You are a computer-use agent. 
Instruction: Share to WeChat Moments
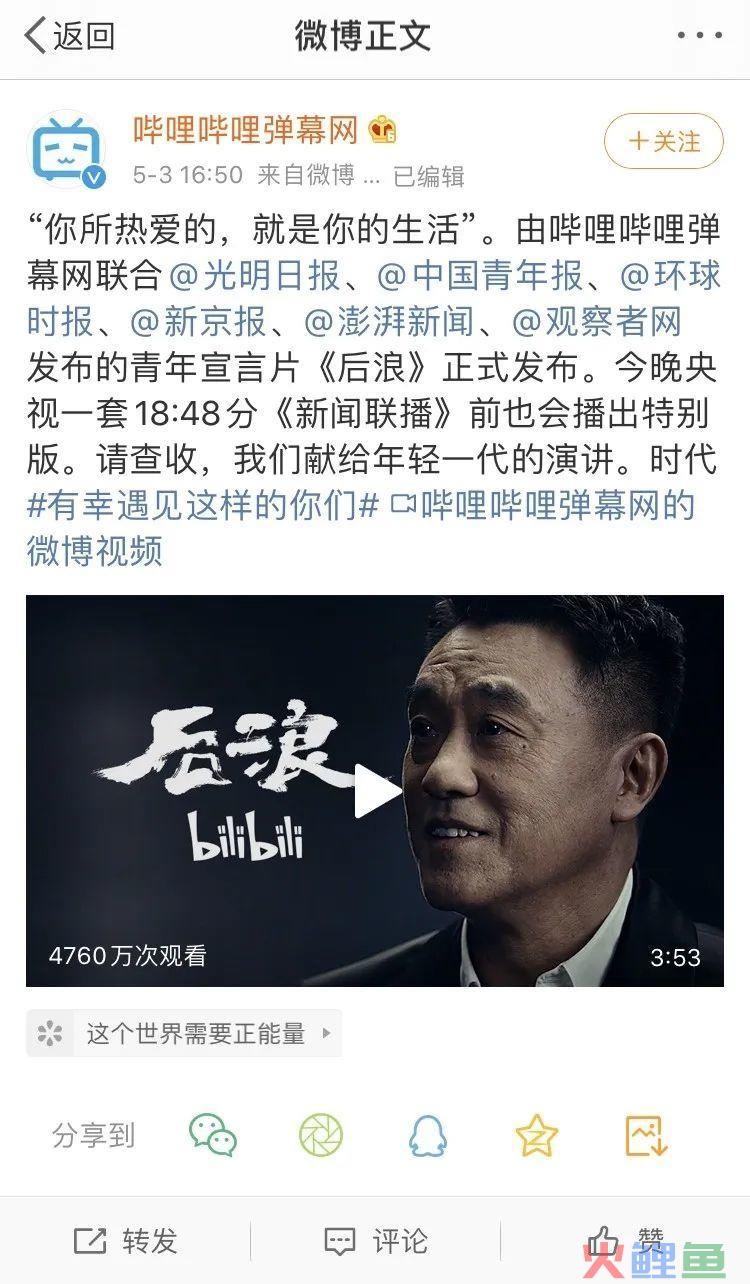[321, 1136]
